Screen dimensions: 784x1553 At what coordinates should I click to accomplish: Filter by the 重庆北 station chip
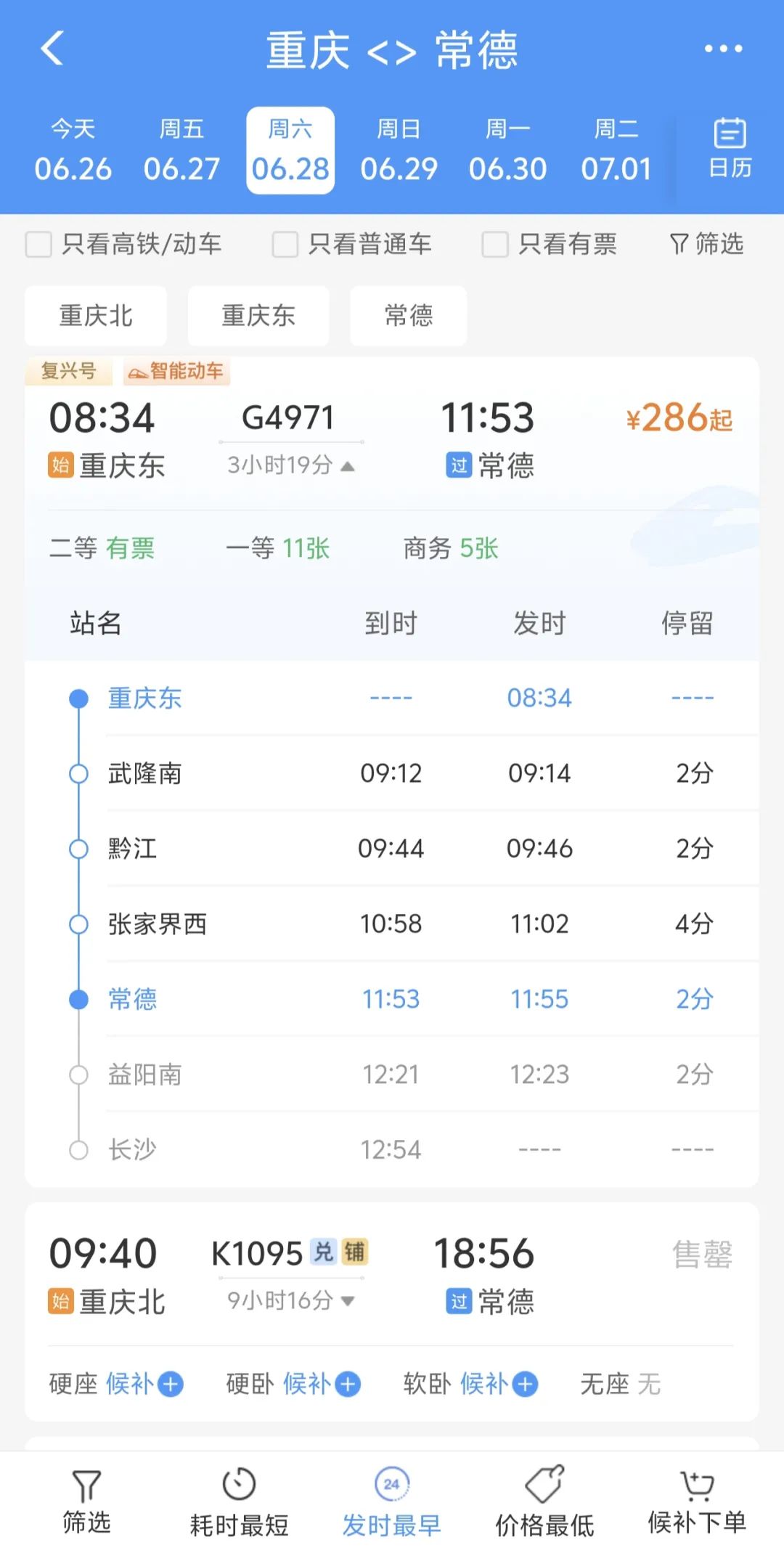(x=96, y=316)
